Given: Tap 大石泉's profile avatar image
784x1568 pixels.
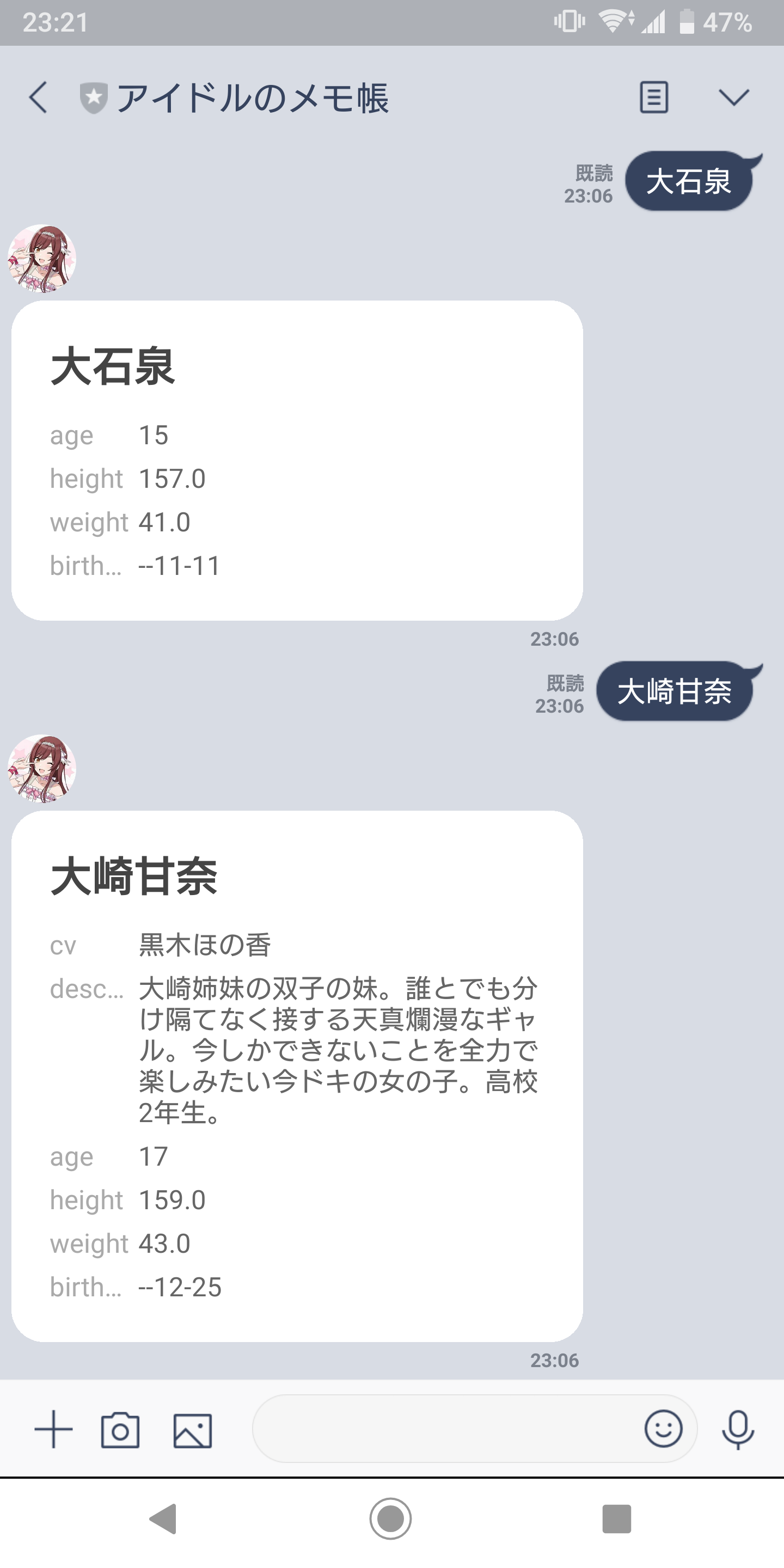Looking at the screenshot, I should point(43,259).
